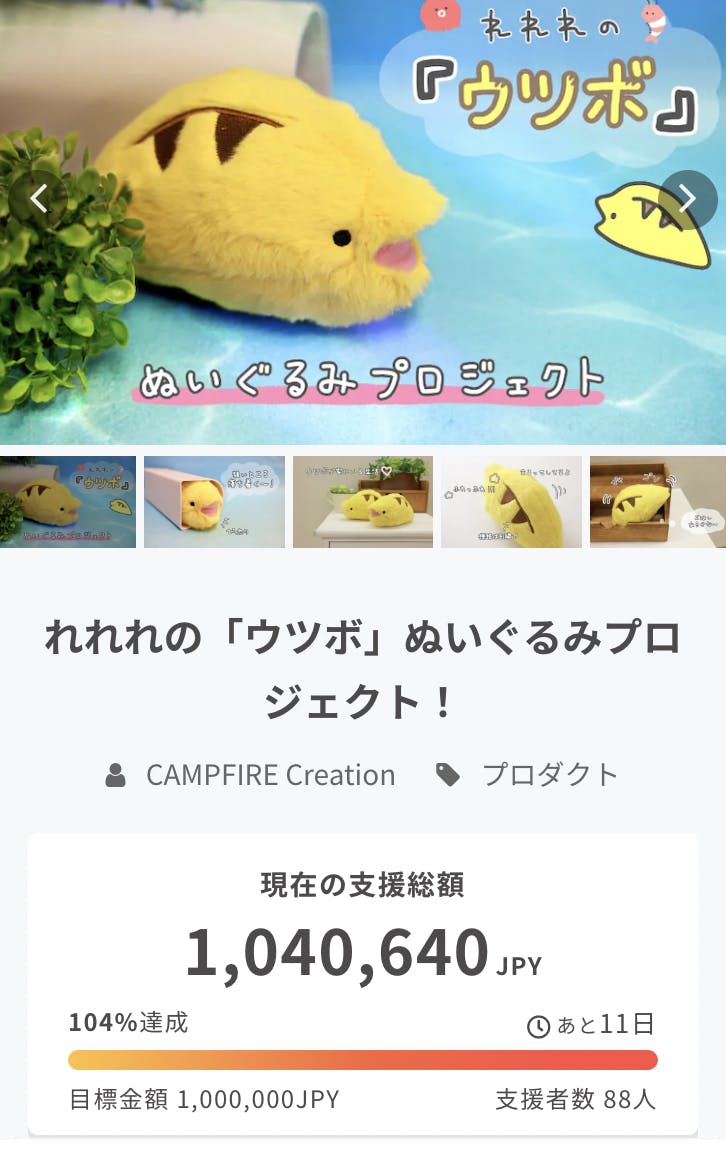Choose the thumbnail of the plush in a wooden box

tap(657, 502)
